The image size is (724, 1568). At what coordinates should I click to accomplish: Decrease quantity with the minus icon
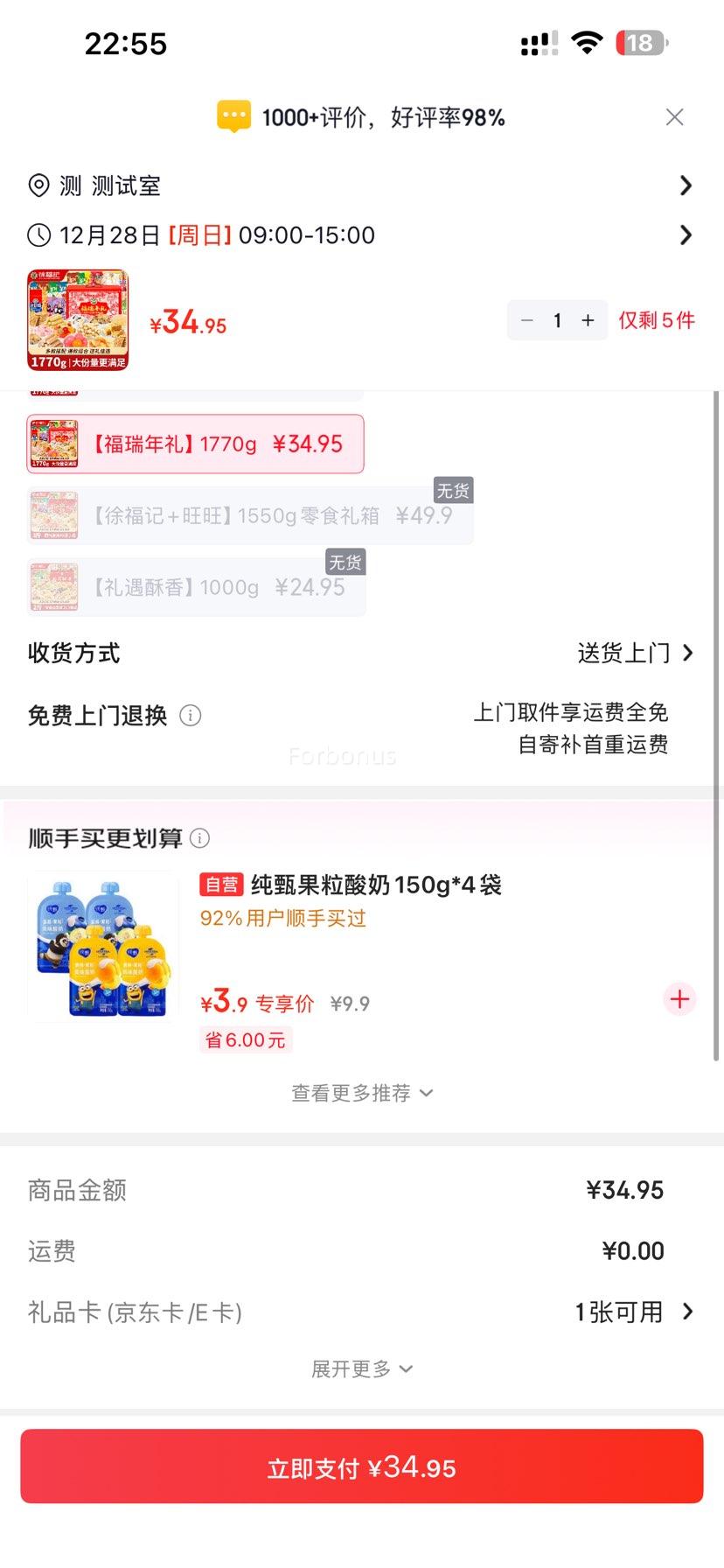coord(527,320)
